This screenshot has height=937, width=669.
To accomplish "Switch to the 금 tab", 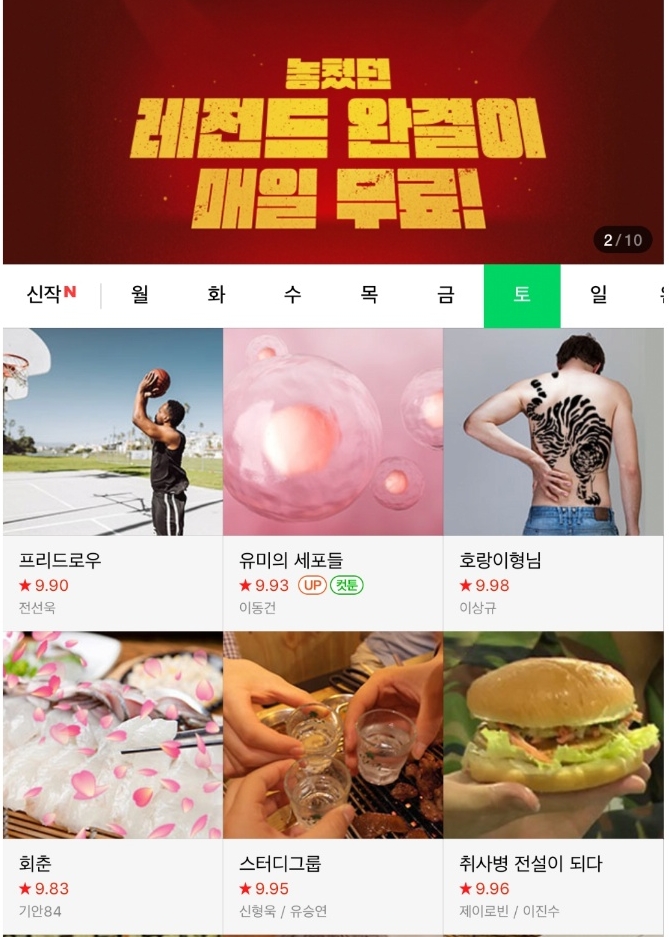I will tap(445, 295).
